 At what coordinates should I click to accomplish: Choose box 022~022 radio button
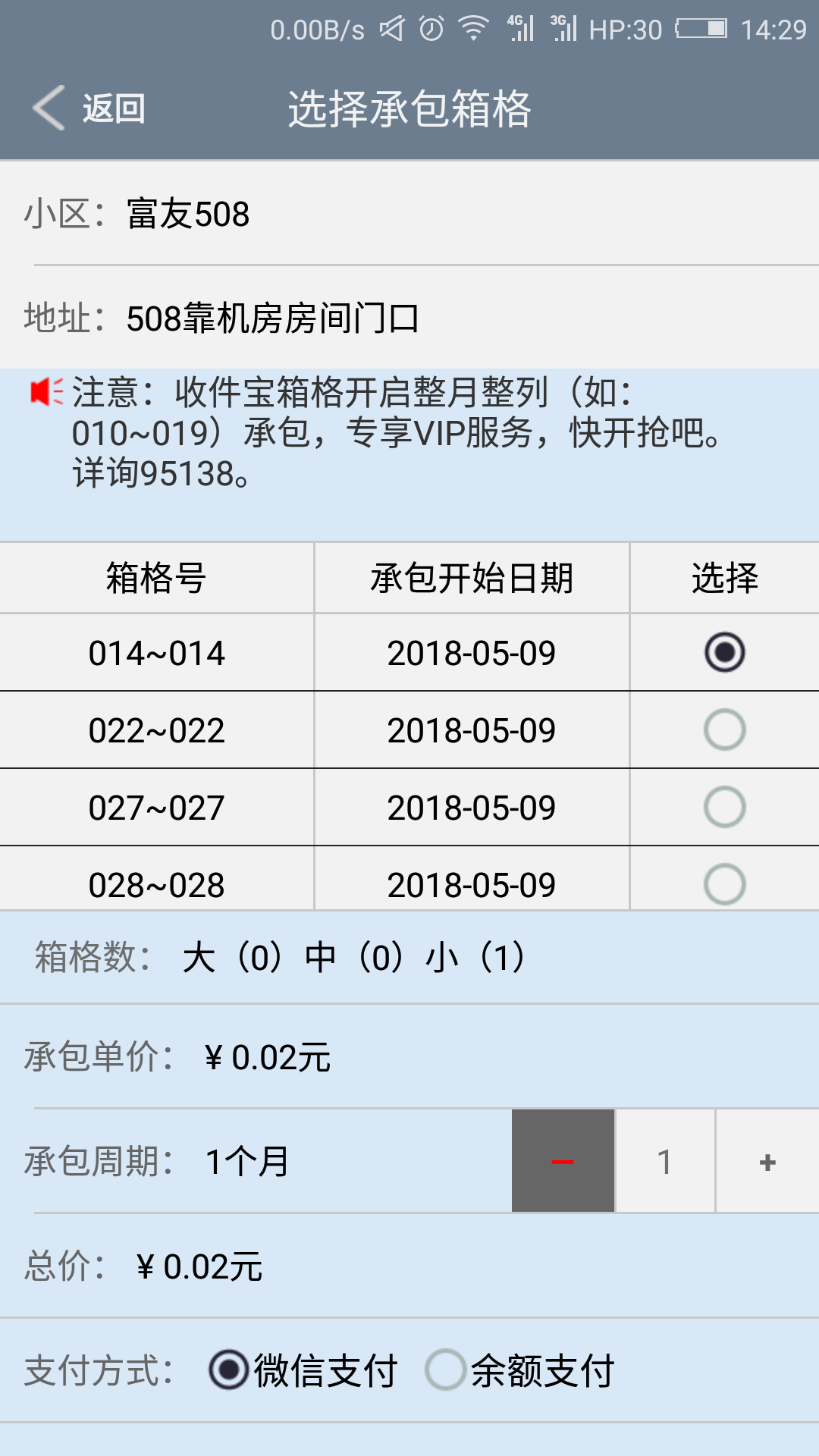pyautogui.click(x=724, y=730)
